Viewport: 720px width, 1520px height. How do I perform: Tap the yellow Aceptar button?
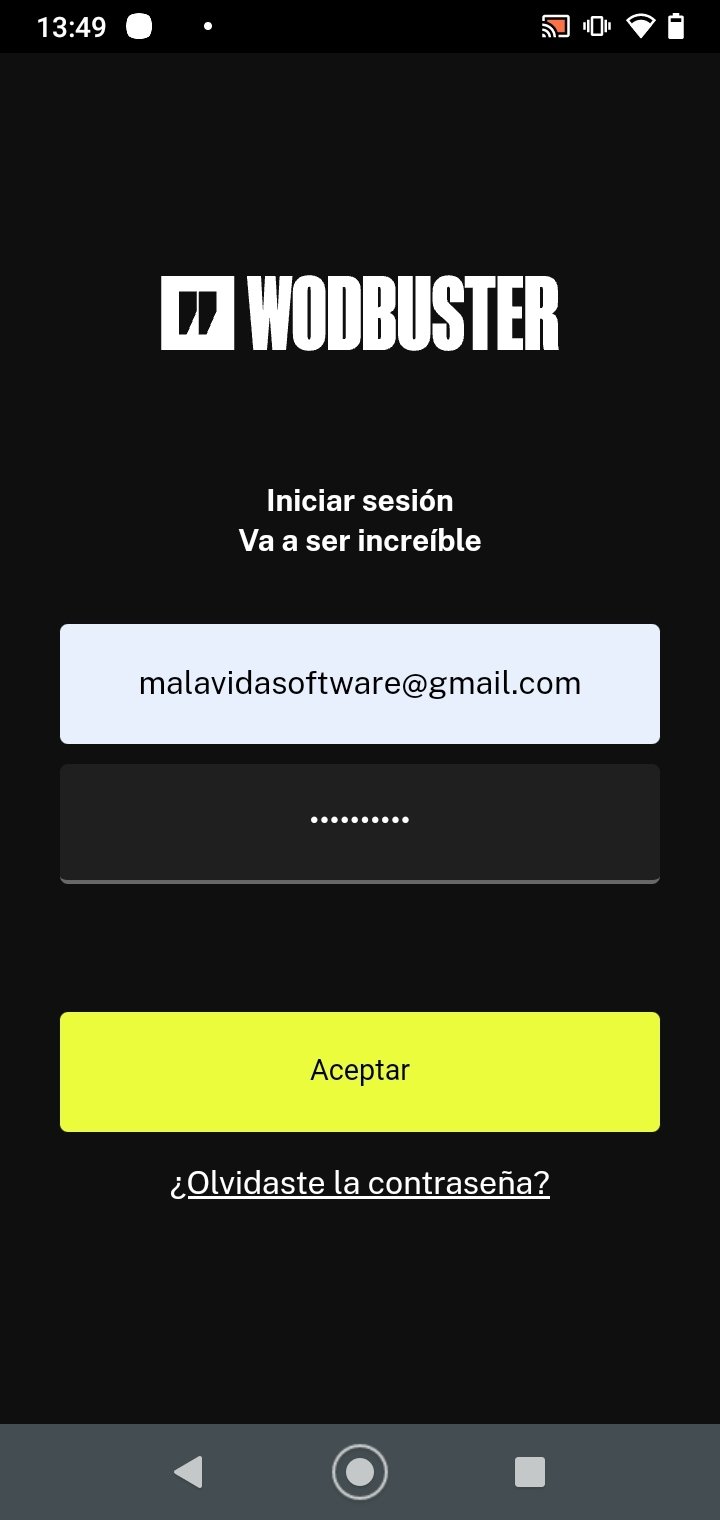point(360,1072)
